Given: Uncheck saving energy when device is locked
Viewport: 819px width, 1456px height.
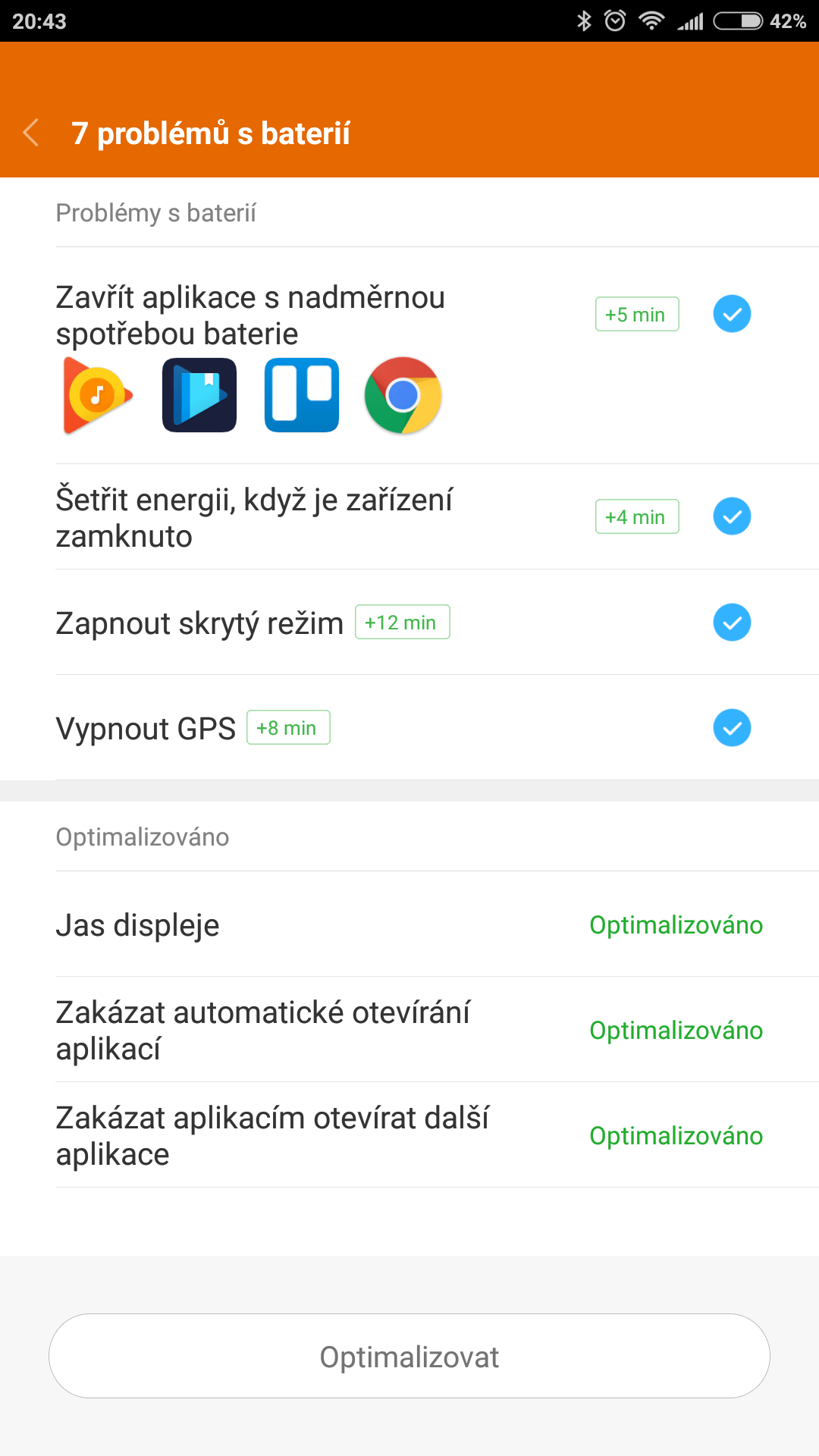Looking at the screenshot, I should pos(732,516).
